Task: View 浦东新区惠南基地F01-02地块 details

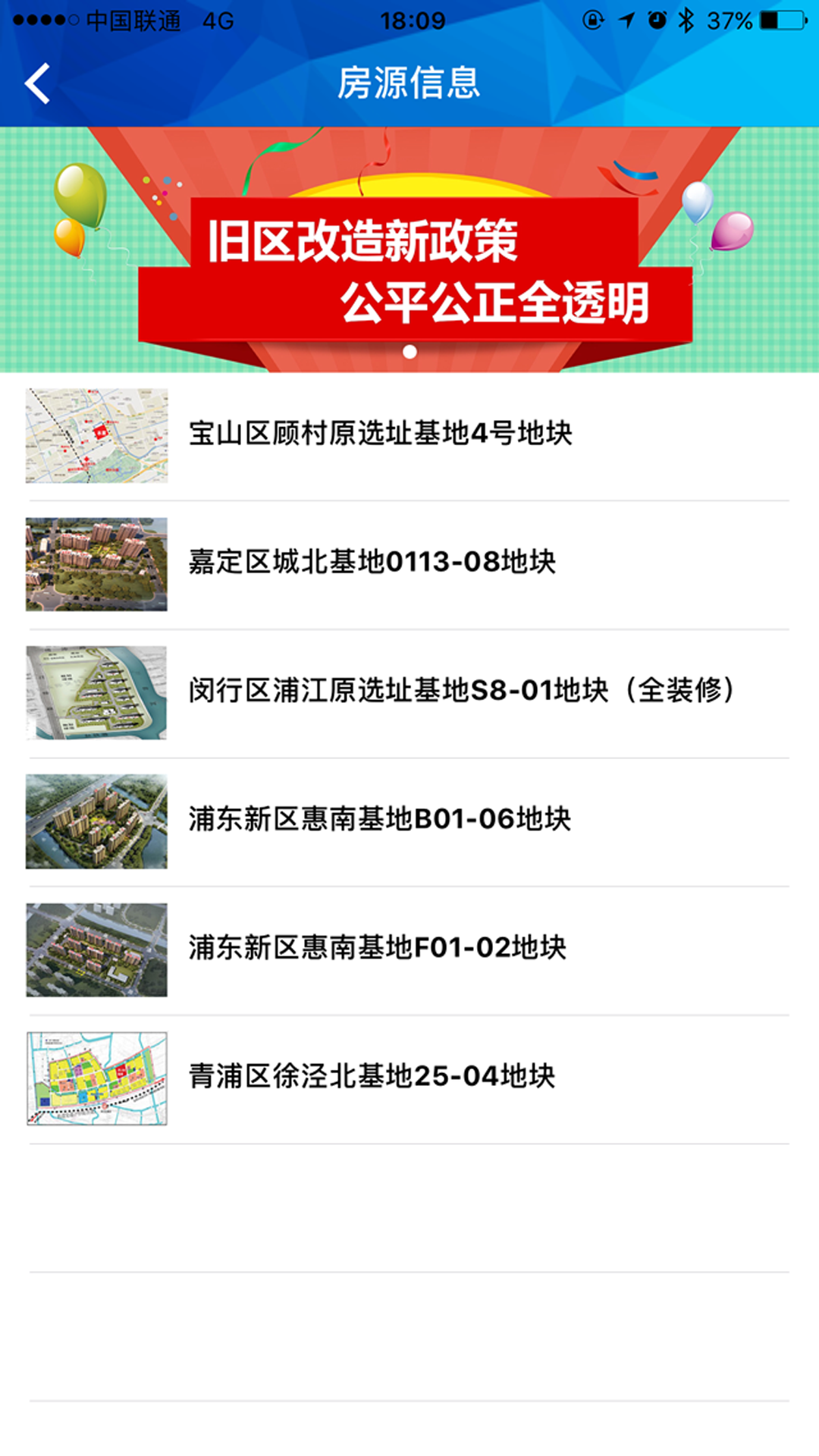Action: click(378, 948)
